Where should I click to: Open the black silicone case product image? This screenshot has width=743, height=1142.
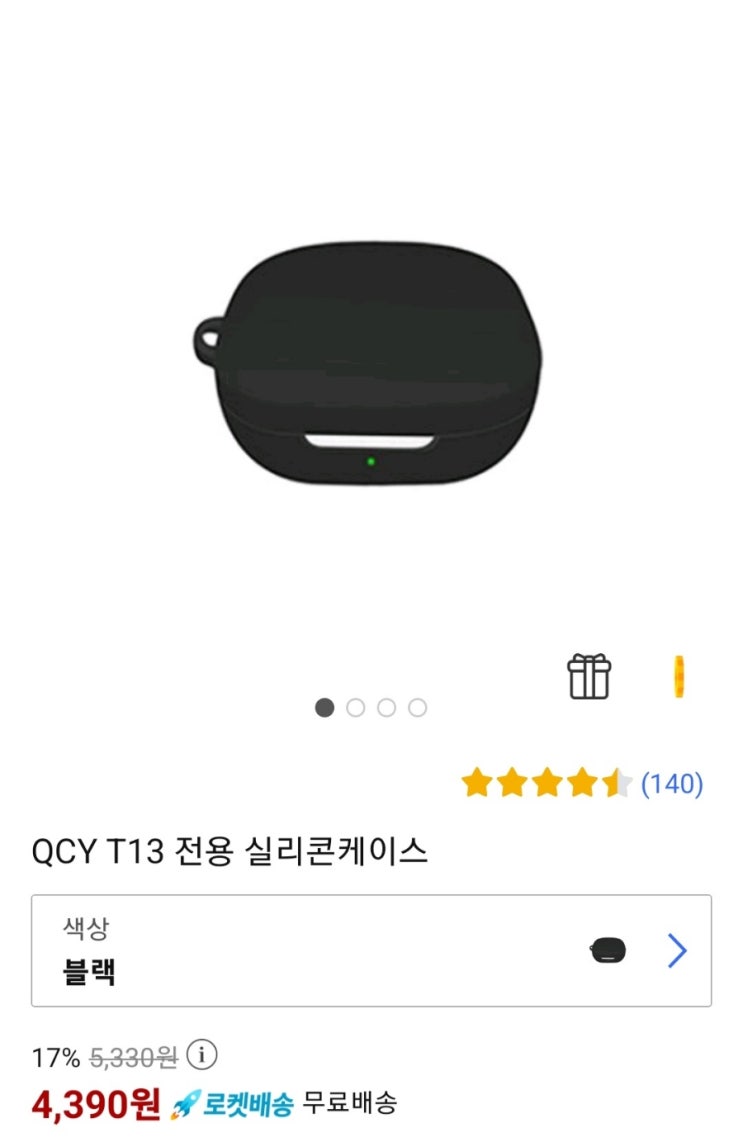[368, 363]
